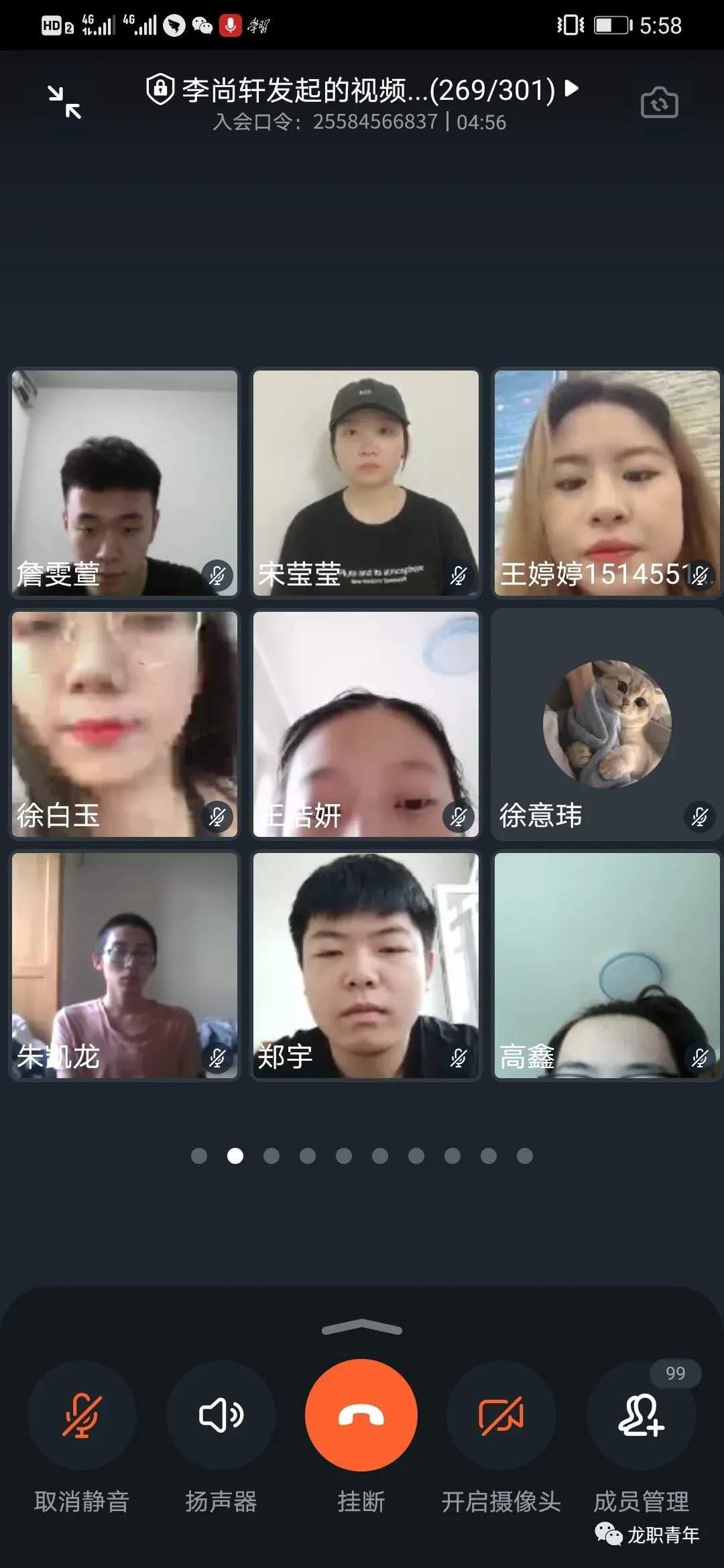724x1568 pixels.
Task: Open 徐意玮's avatar tile
Action: click(607, 724)
